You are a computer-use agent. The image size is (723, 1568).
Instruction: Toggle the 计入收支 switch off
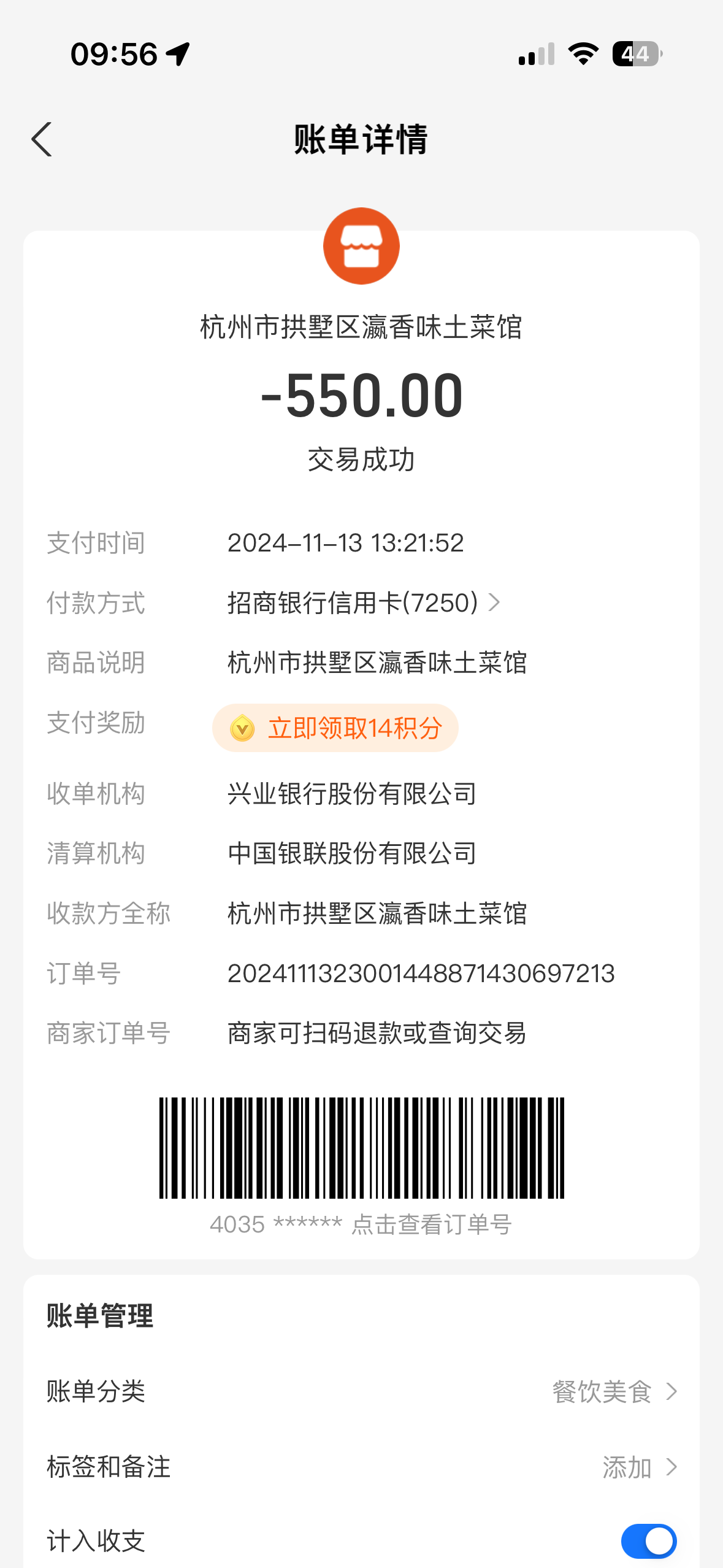click(648, 1541)
